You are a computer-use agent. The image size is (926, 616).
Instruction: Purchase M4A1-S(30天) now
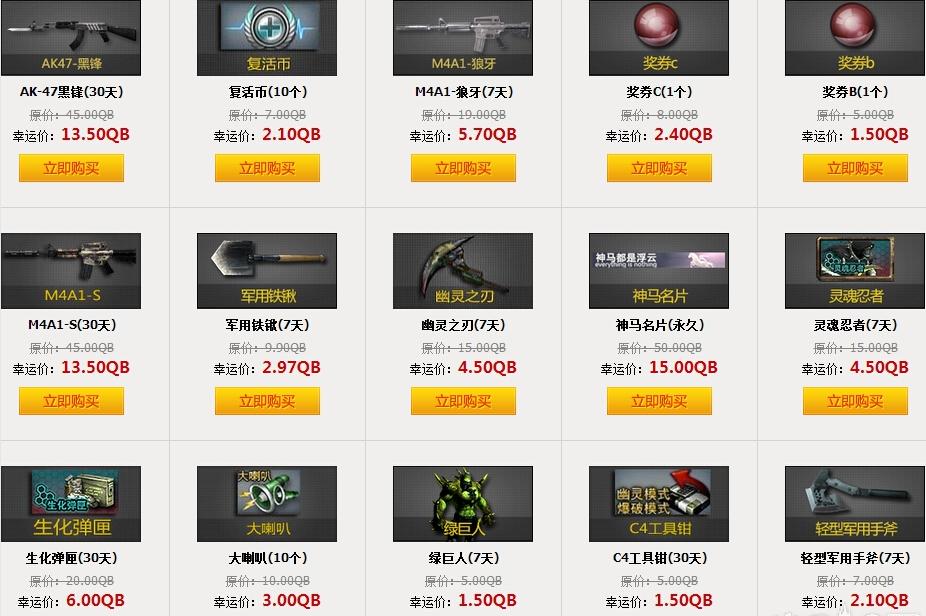[x=71, y=401]
